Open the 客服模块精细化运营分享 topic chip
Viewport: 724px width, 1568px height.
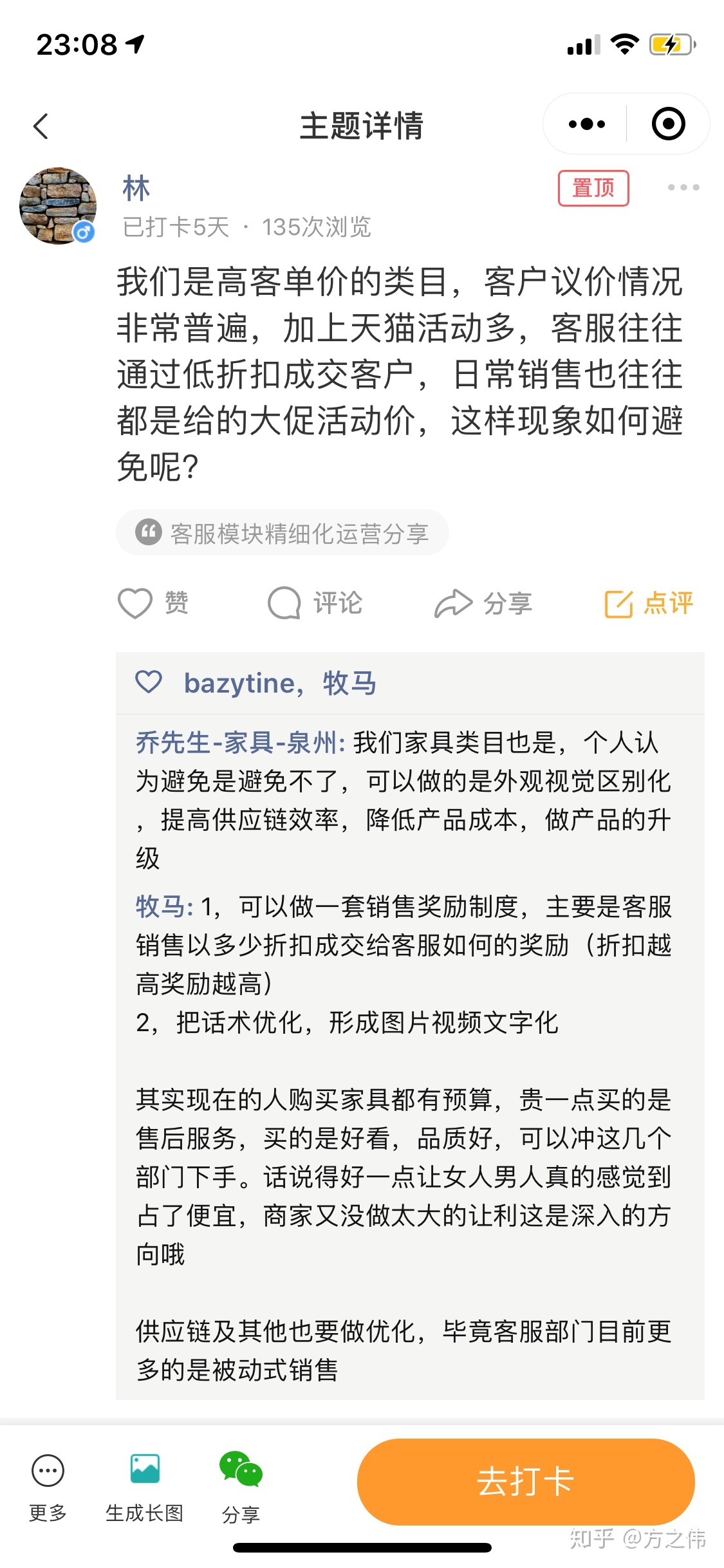283,533
